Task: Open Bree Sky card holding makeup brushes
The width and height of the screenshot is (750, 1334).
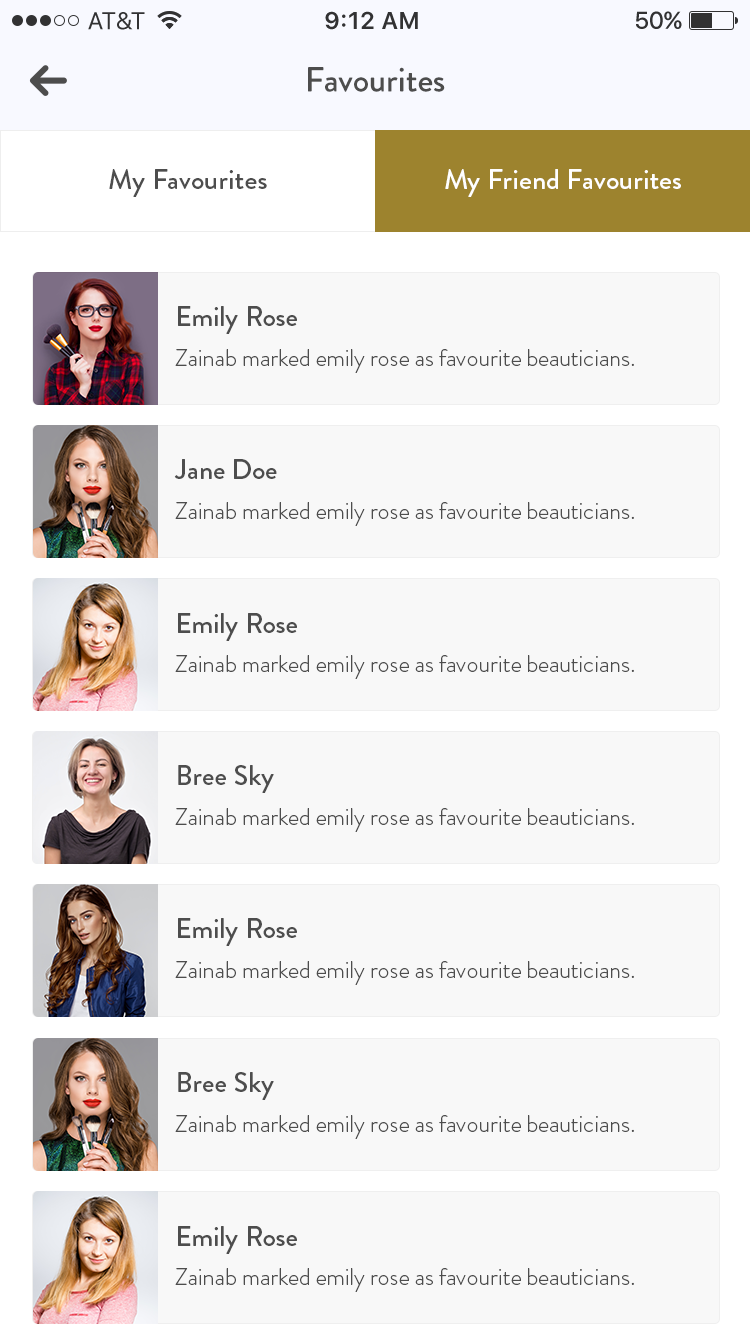Action: point(376,1104)
